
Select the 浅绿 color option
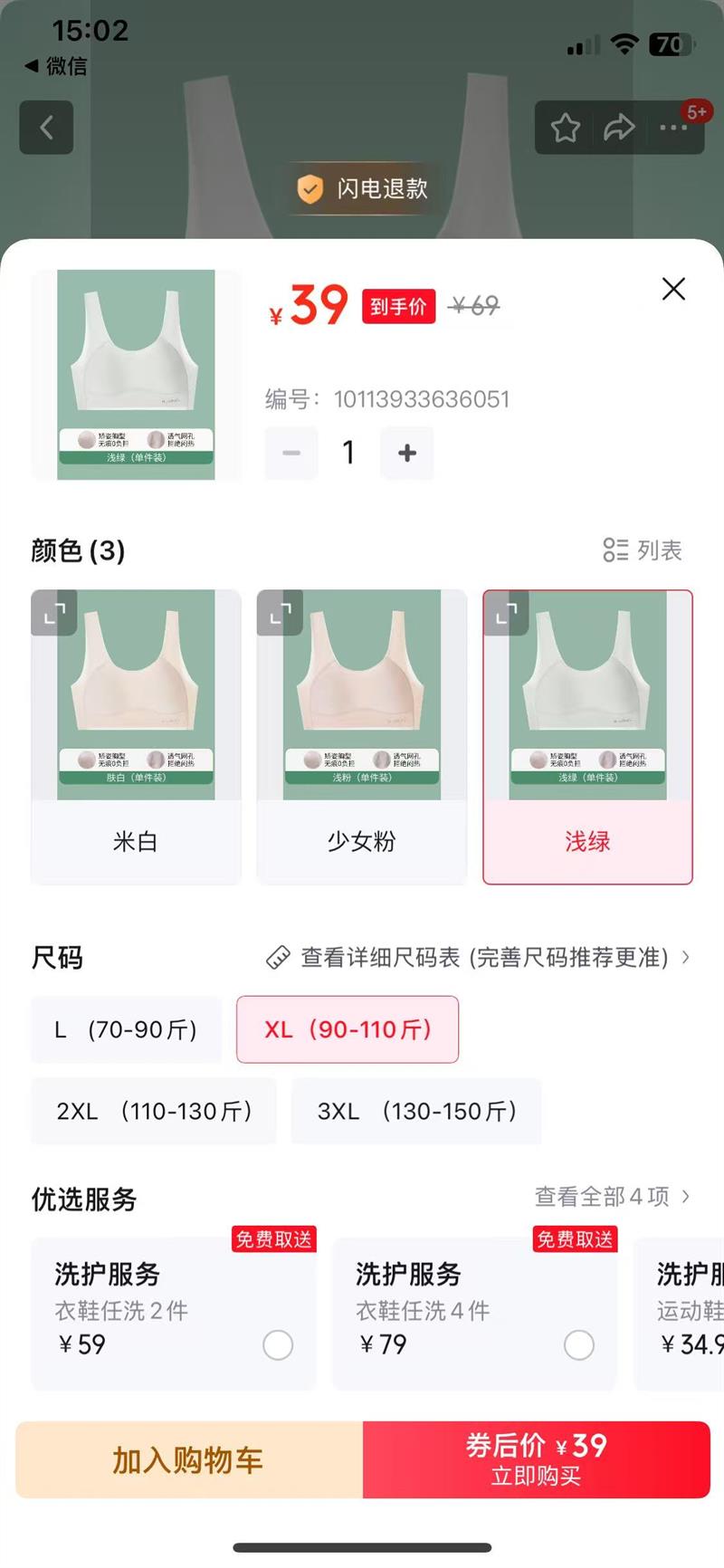(586, 840)
